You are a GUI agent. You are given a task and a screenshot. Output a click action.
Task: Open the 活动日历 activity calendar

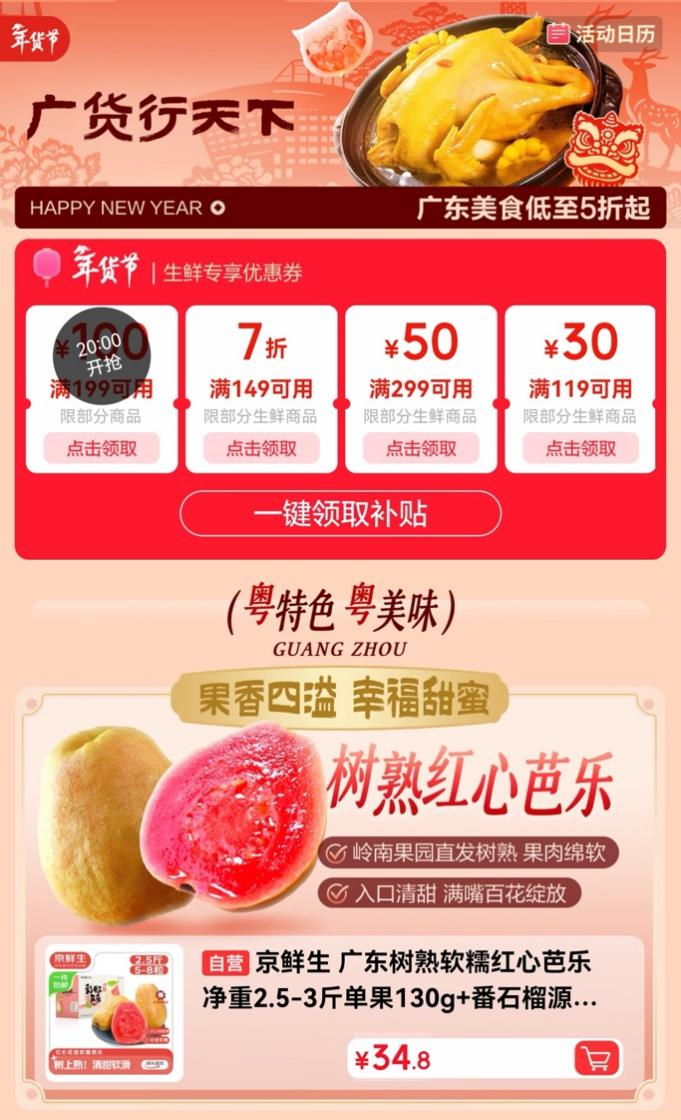coord(603,33)
